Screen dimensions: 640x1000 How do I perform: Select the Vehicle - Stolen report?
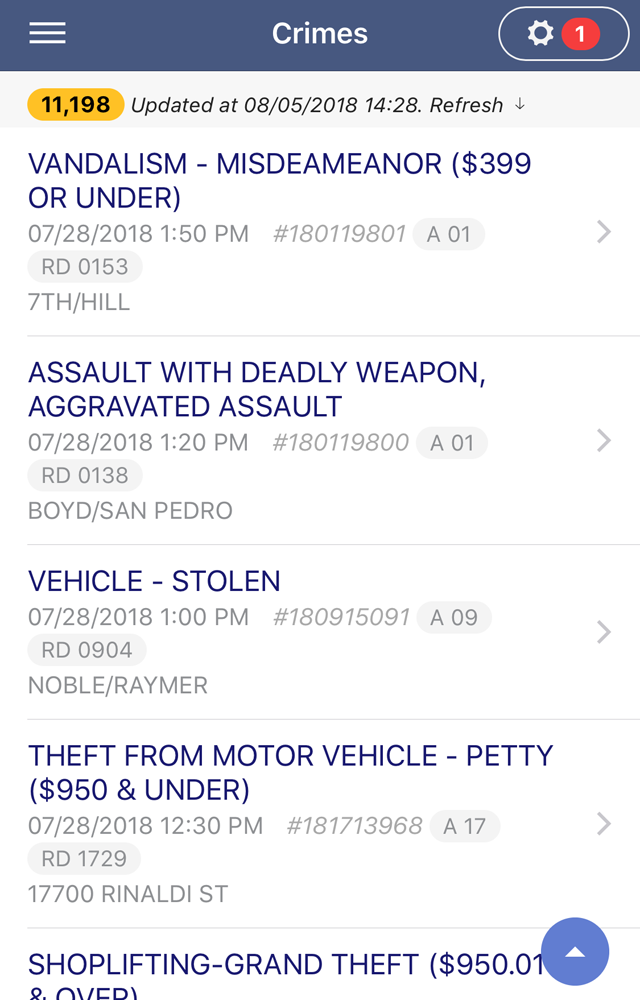pyautogui.click(x=300, y=632)
